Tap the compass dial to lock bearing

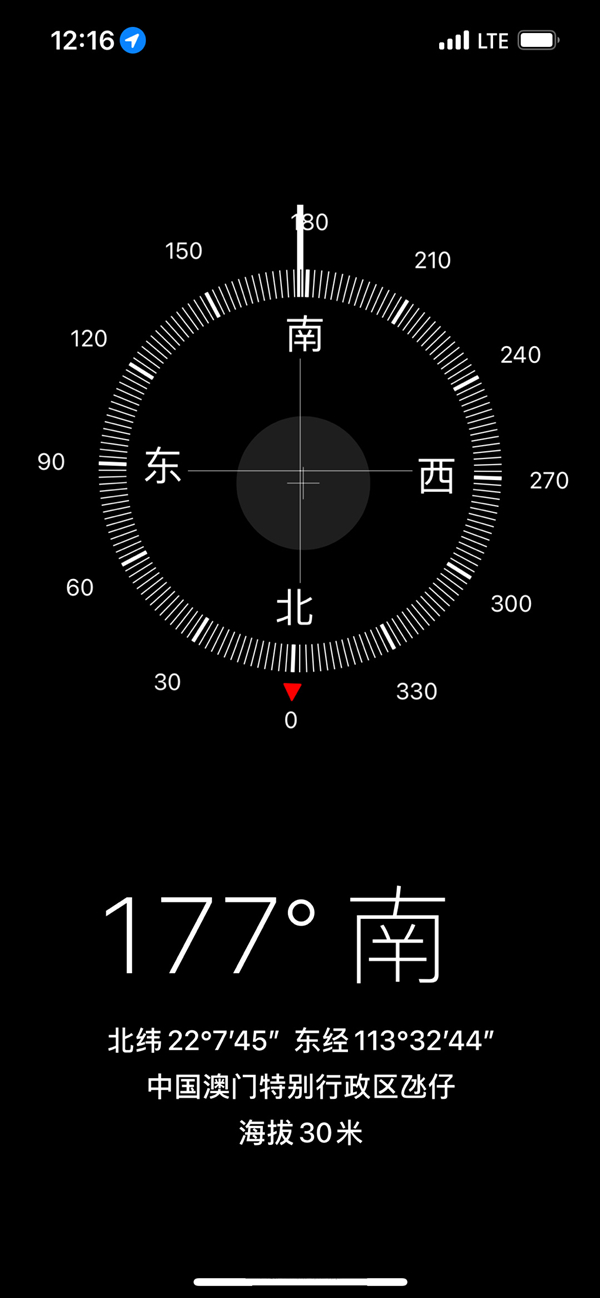[x=301, y=472]
